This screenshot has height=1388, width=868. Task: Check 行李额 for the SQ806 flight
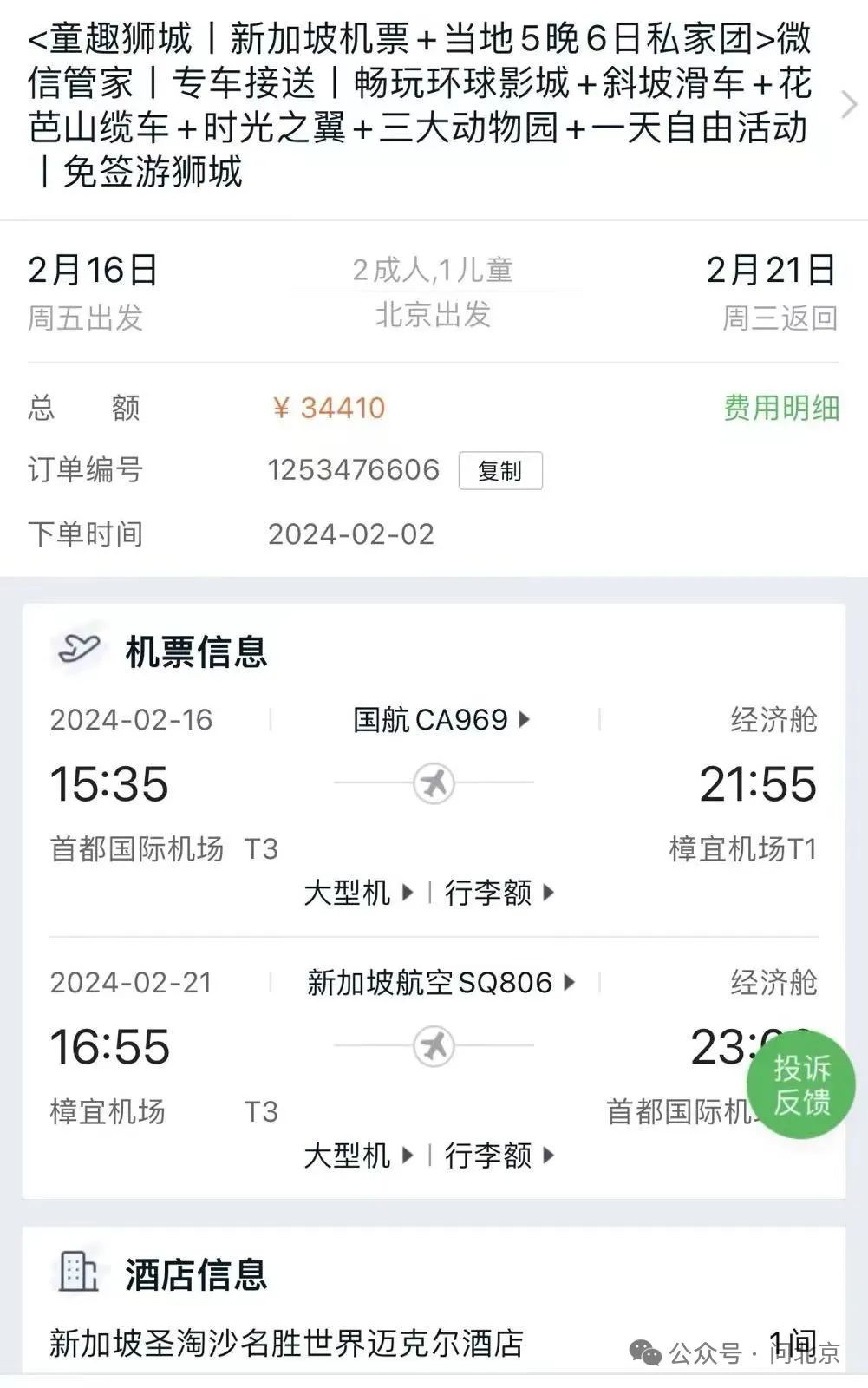coord(499,1156)
